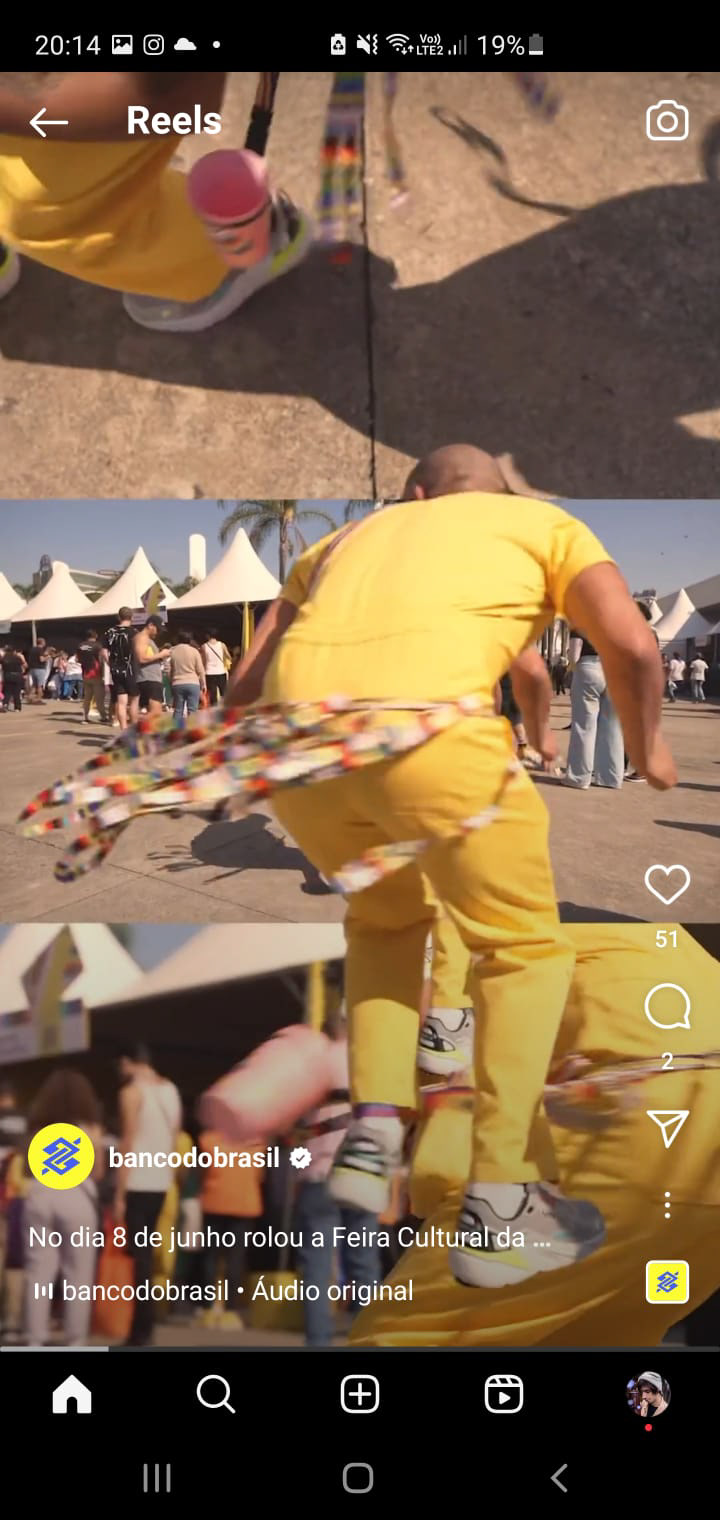Open the audio thumbnail for this reel
720x1520 pixels.
click(x=667, y=1281)
